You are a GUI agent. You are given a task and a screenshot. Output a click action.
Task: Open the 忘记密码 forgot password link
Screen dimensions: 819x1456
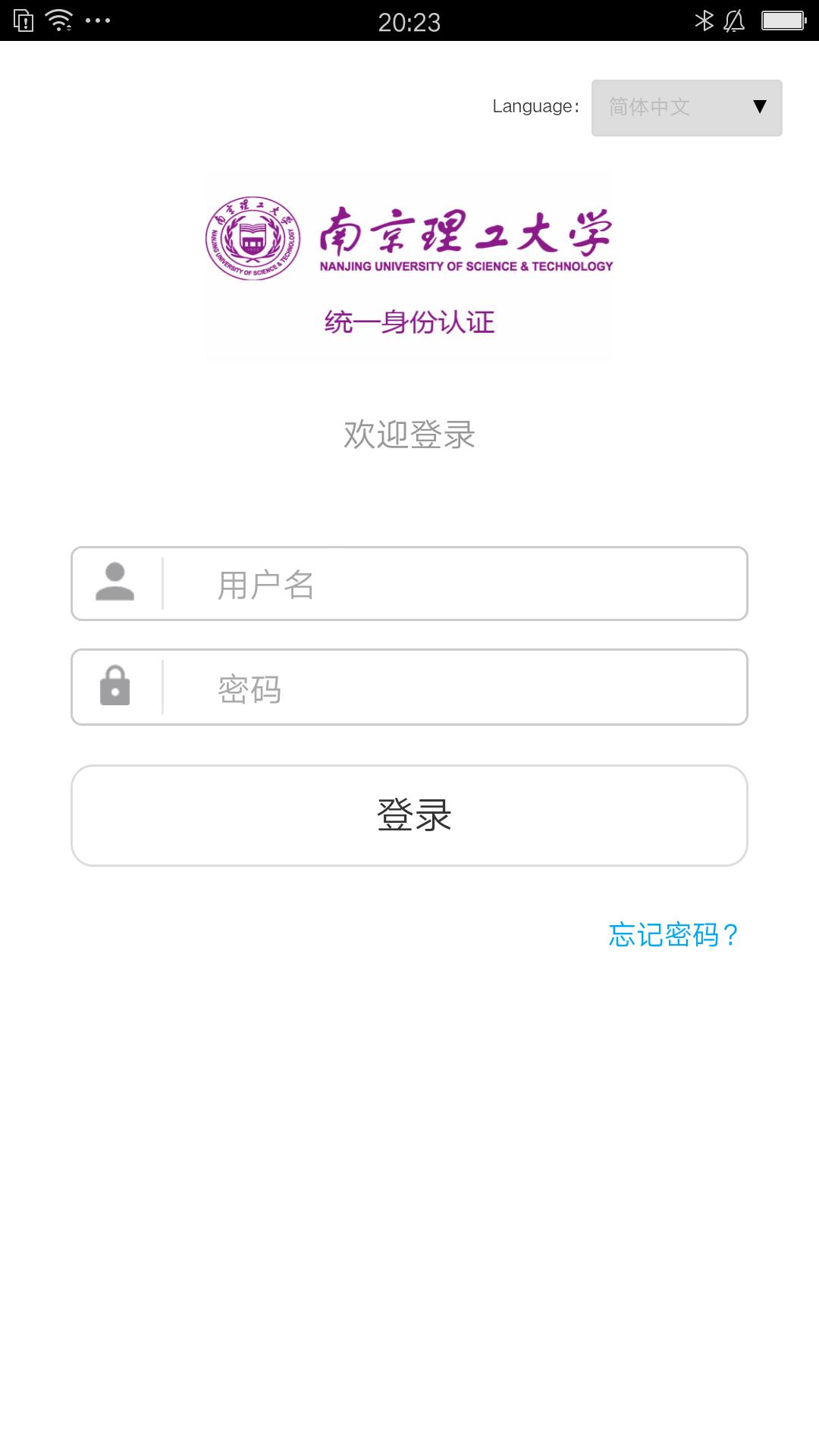673,935
